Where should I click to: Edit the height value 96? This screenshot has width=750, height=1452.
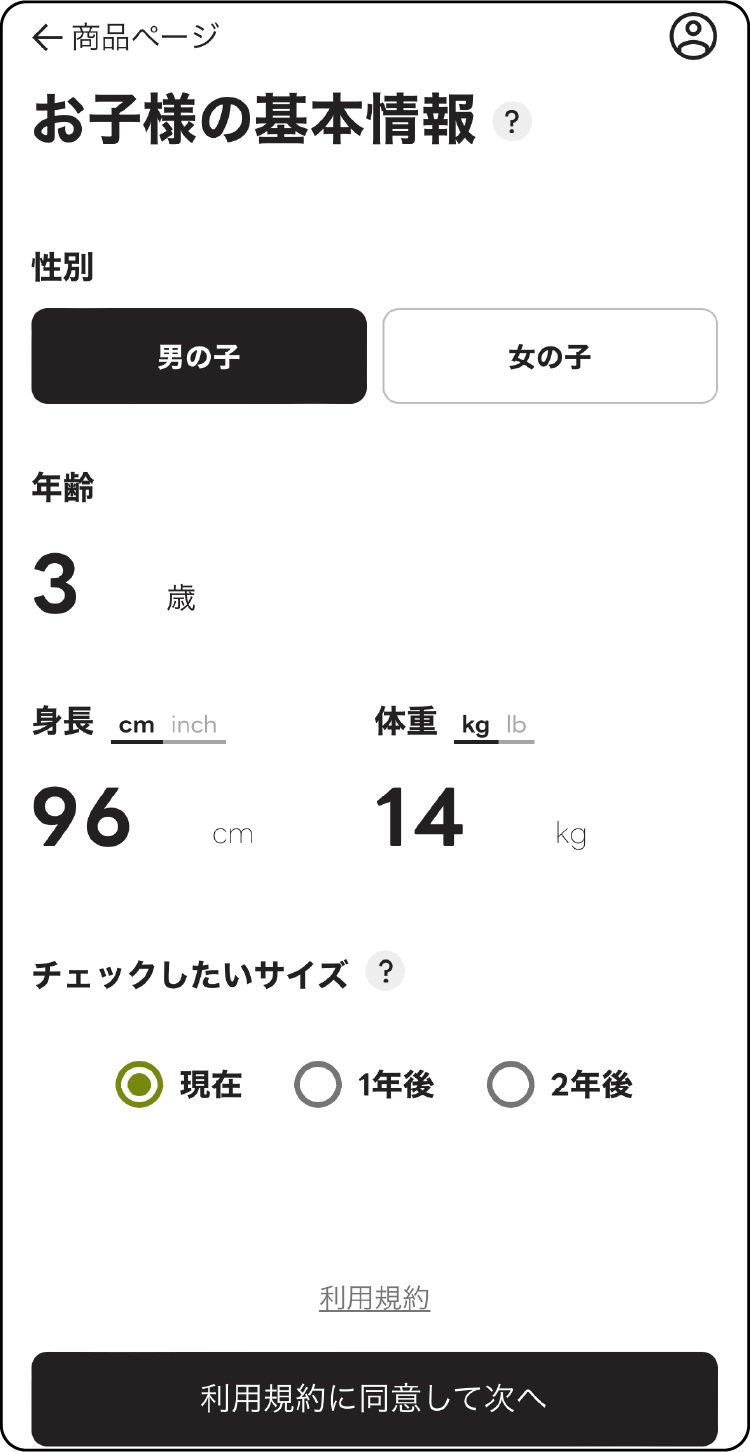pyautogui.click(x=82, y=819)
